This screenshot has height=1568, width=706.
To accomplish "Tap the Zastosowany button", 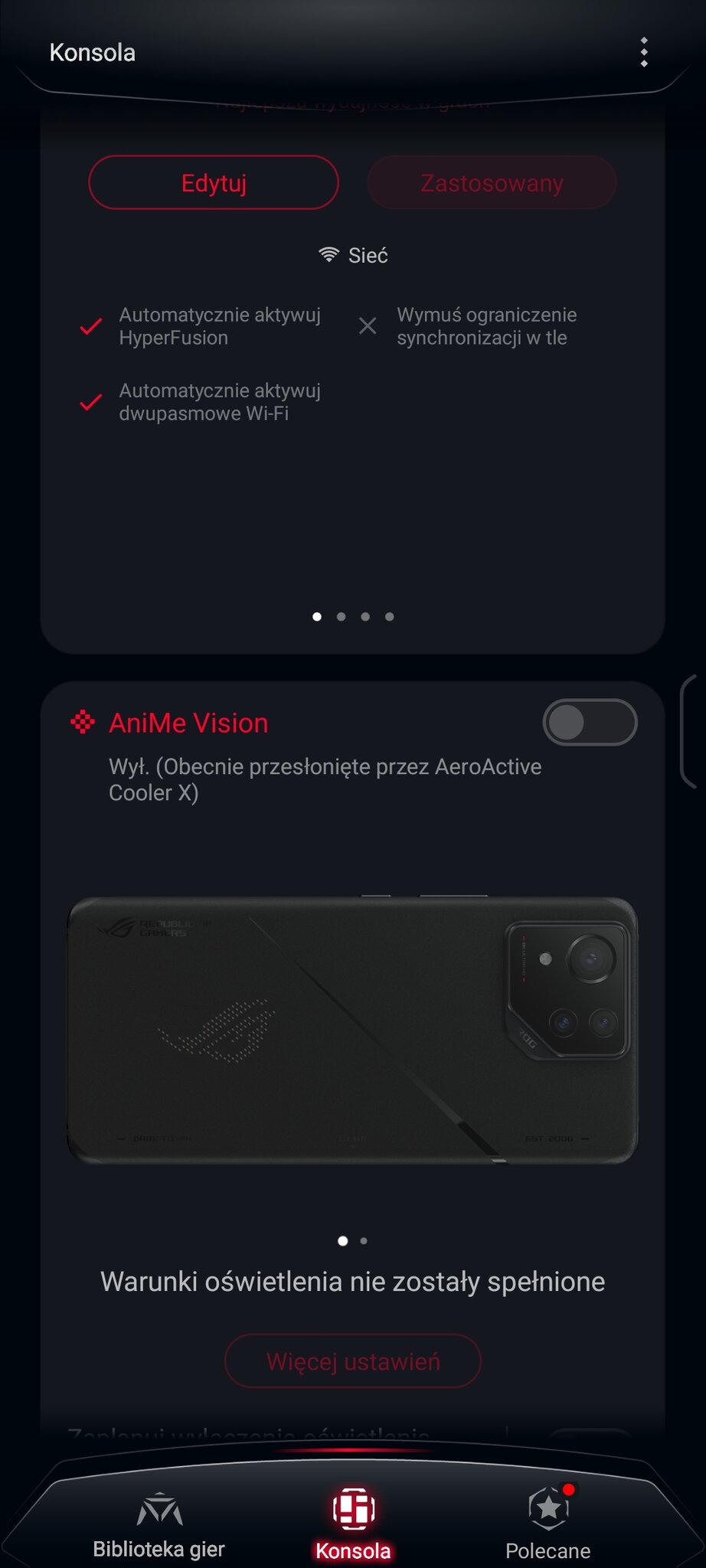I will [492, 183].
